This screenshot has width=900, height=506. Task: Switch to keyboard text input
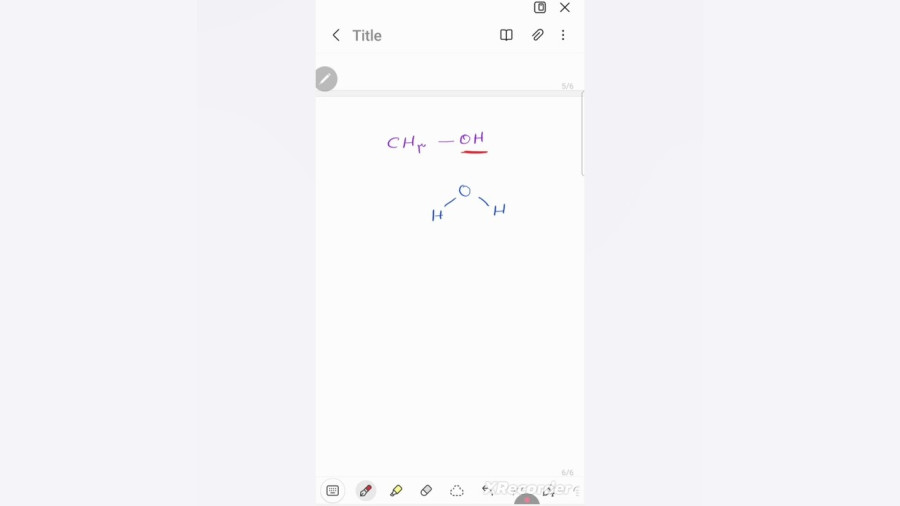(333, 490)
